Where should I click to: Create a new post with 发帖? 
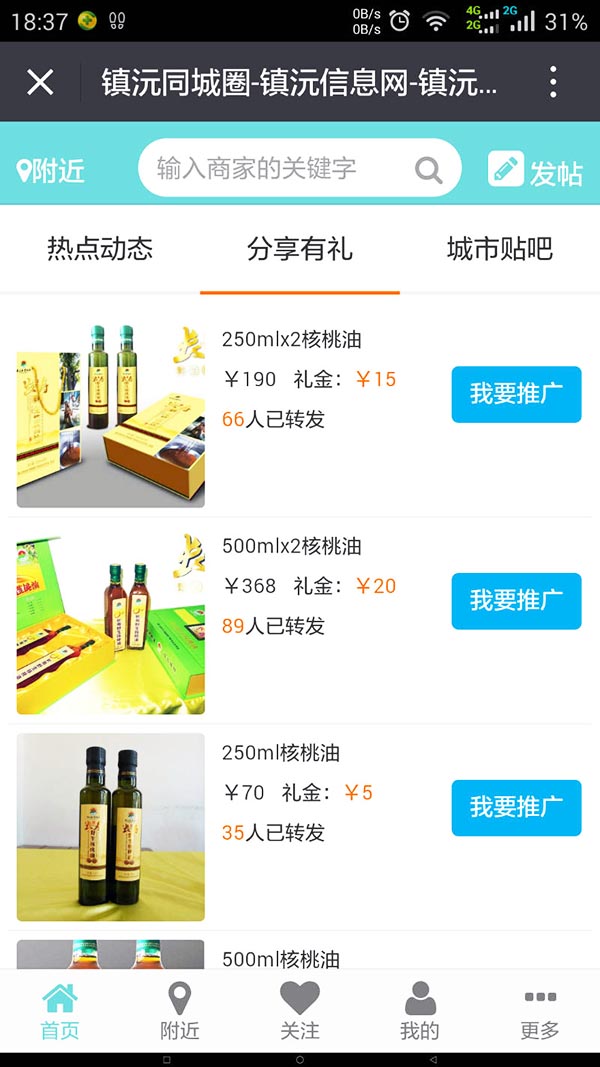[x=535, y=171]
